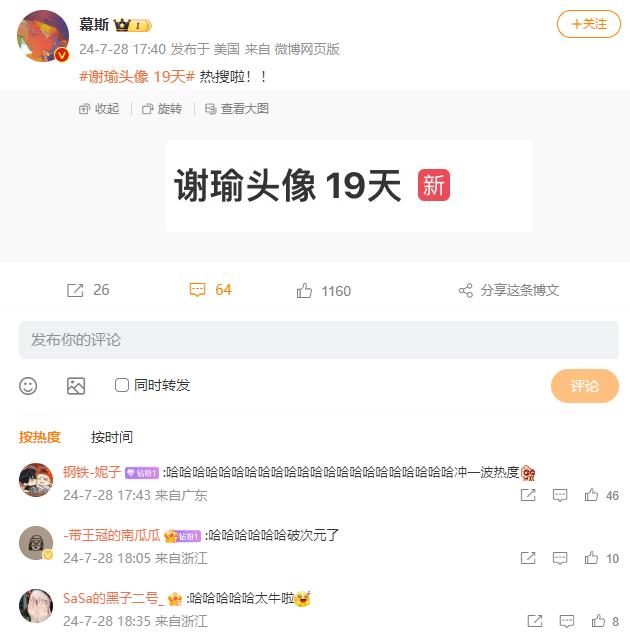Sort comments by 按时间

pos(112,437)
